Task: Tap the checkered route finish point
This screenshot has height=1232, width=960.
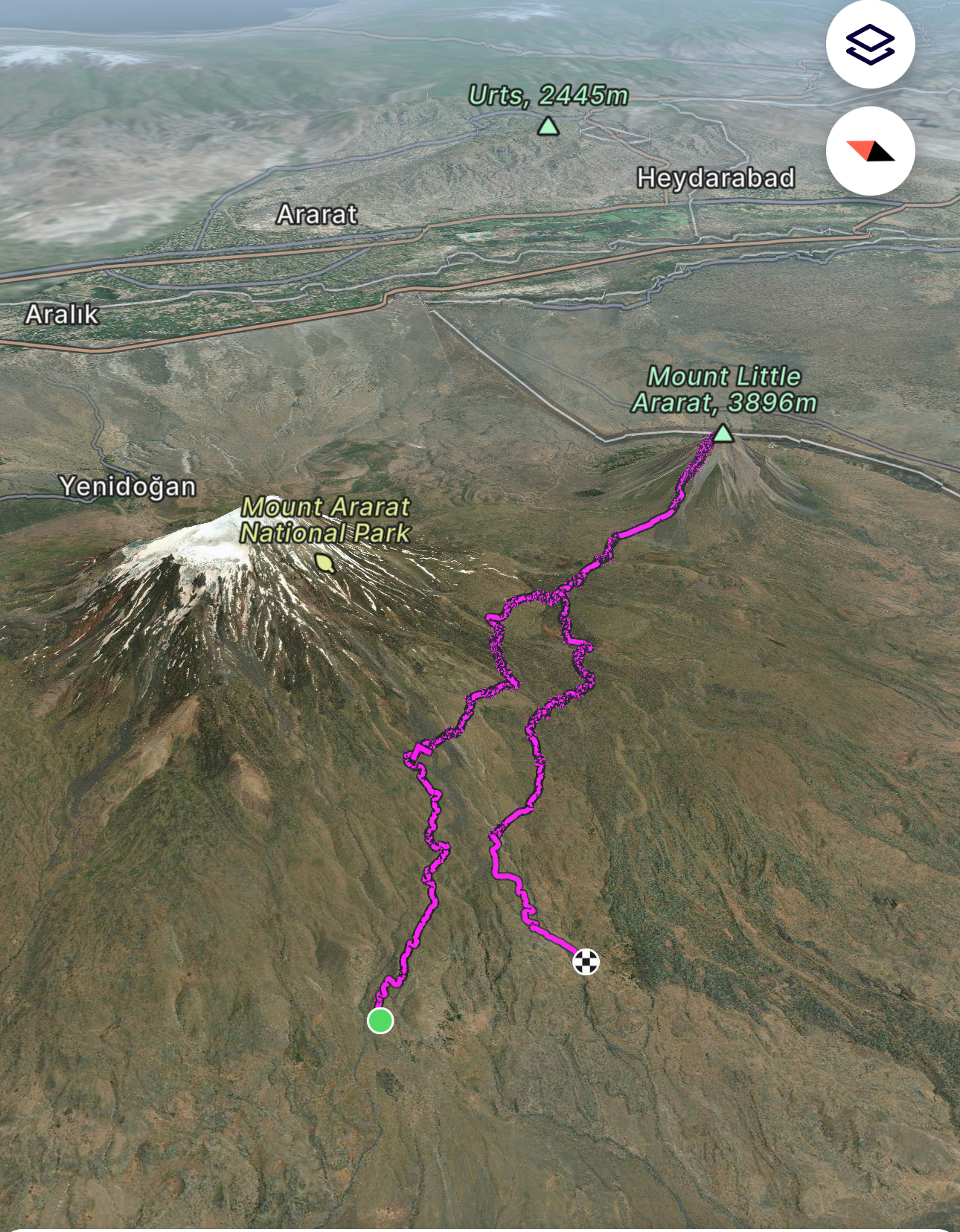Action: tap(586, 962)
